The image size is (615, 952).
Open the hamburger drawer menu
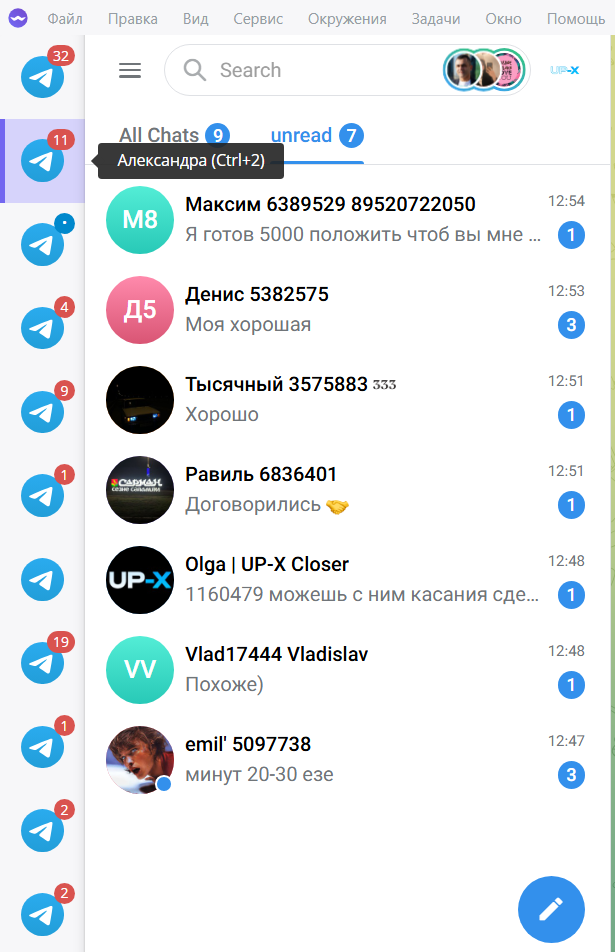(130, 70)
